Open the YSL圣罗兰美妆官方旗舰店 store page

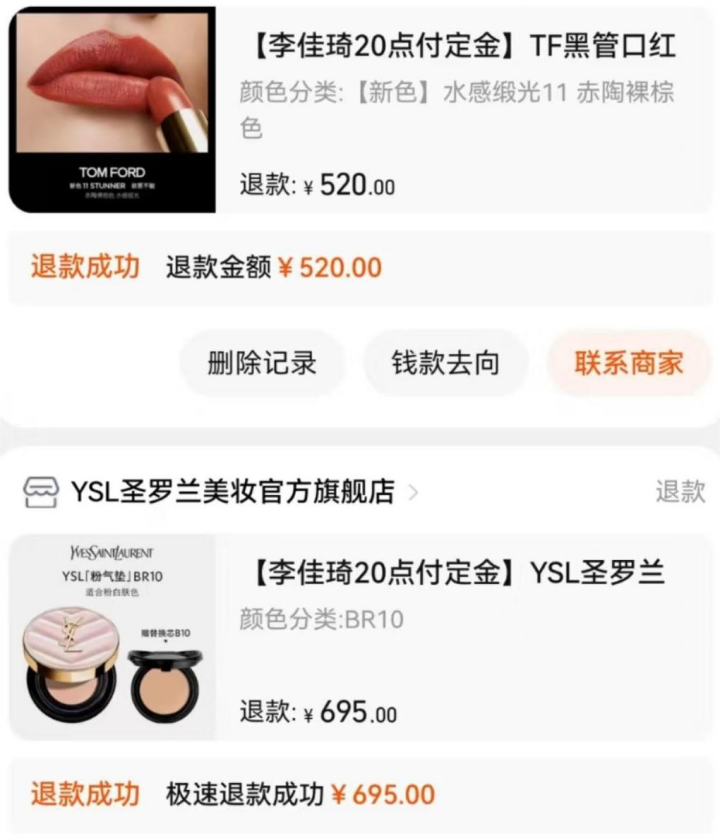232,492
